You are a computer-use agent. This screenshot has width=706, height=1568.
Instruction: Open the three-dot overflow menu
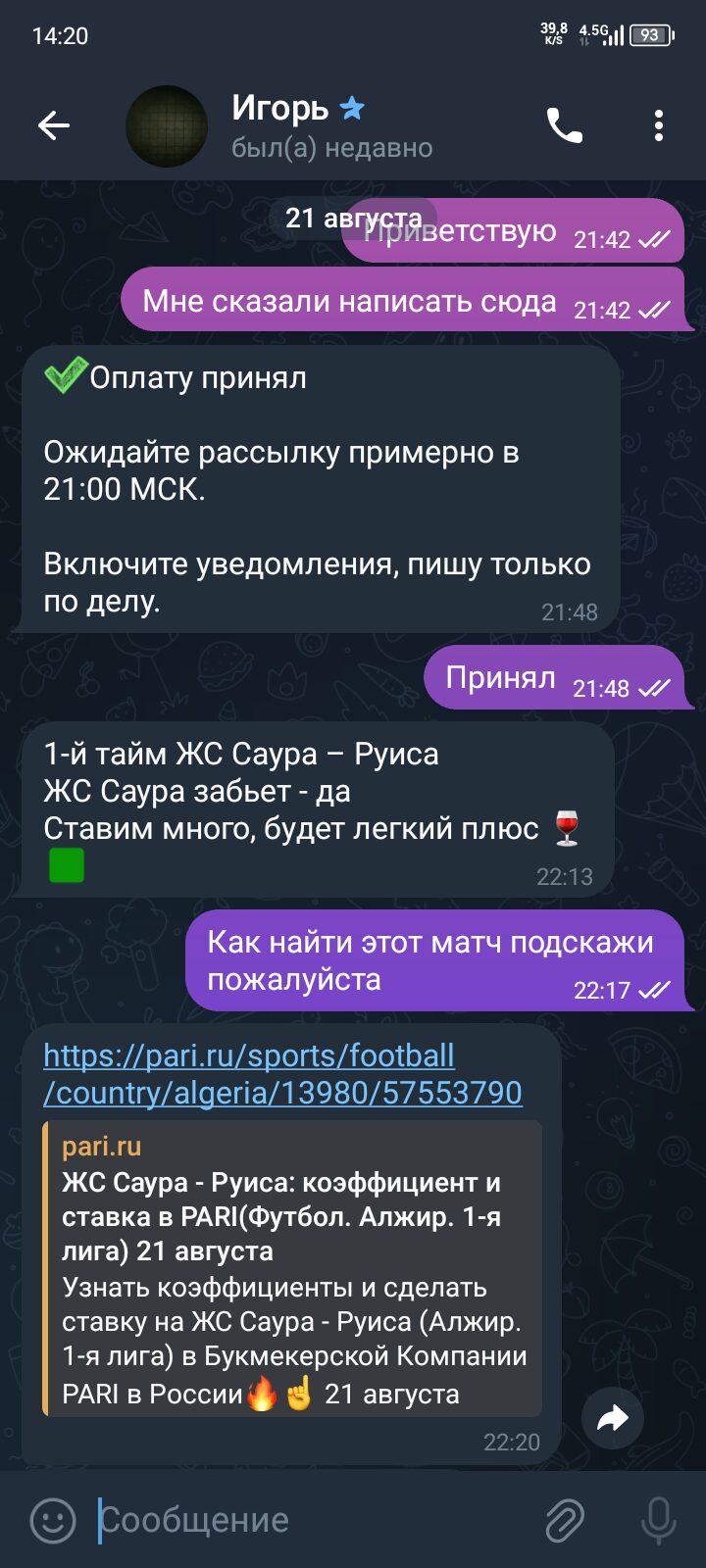[659, 125]
